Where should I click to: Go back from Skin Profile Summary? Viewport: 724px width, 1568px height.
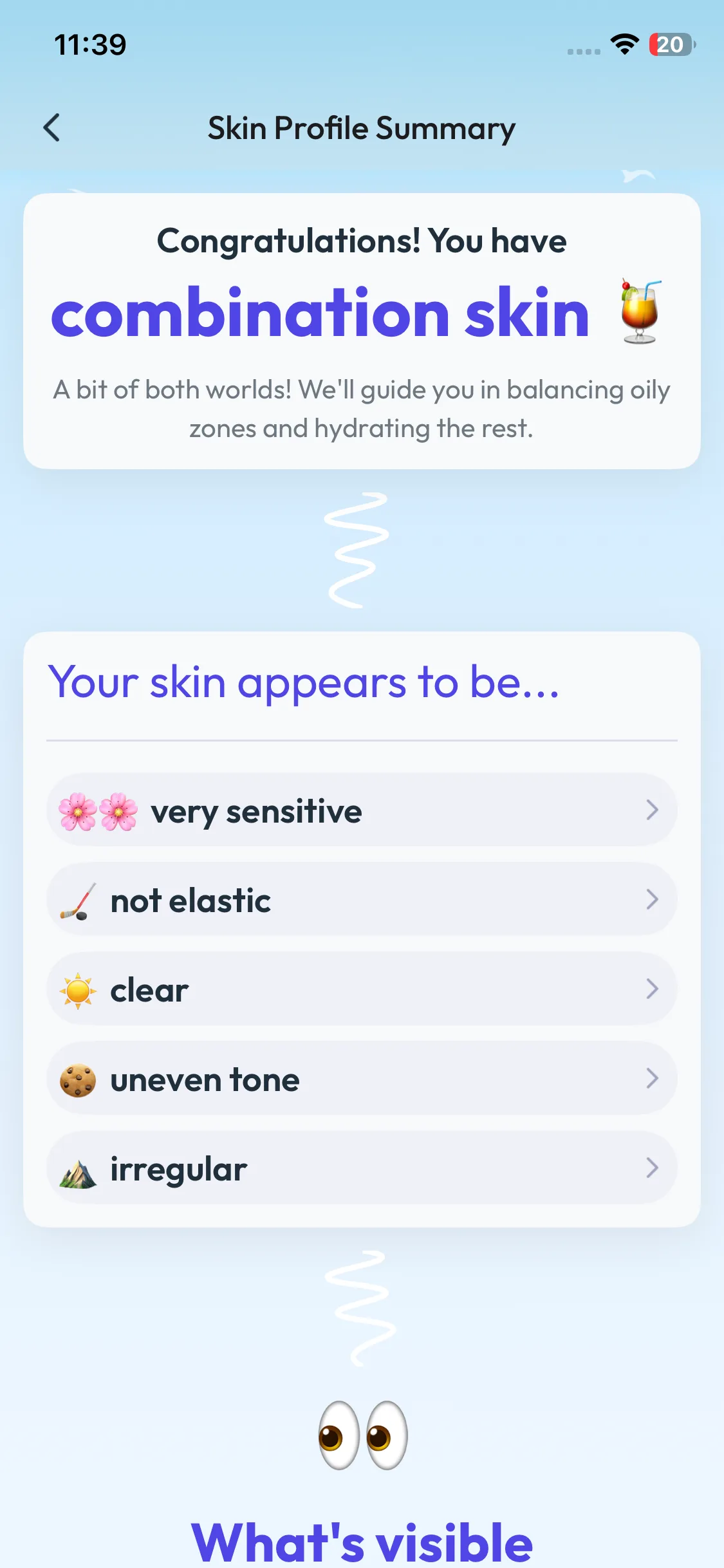pyautogui.click(x=51, y=127)
